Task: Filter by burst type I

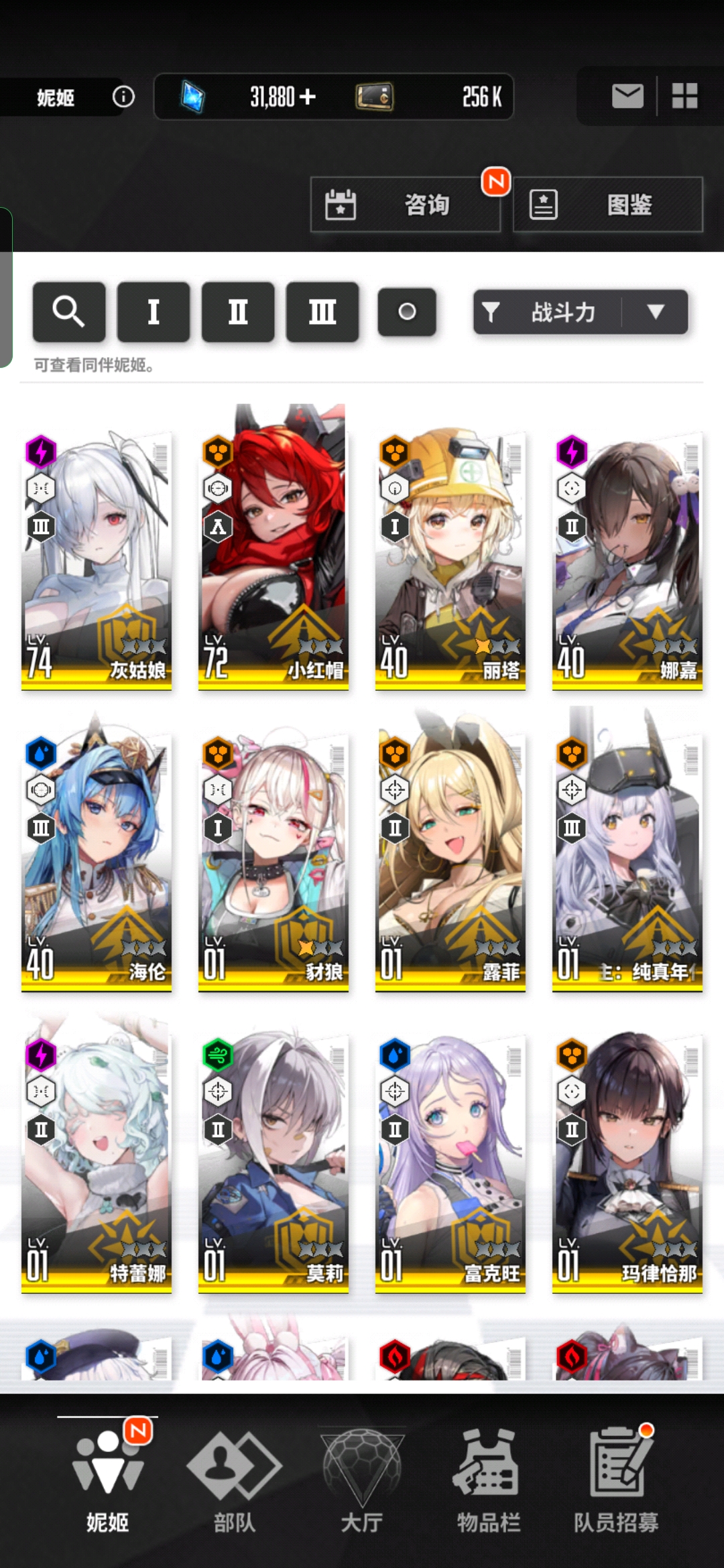Action: pos(154,312)
